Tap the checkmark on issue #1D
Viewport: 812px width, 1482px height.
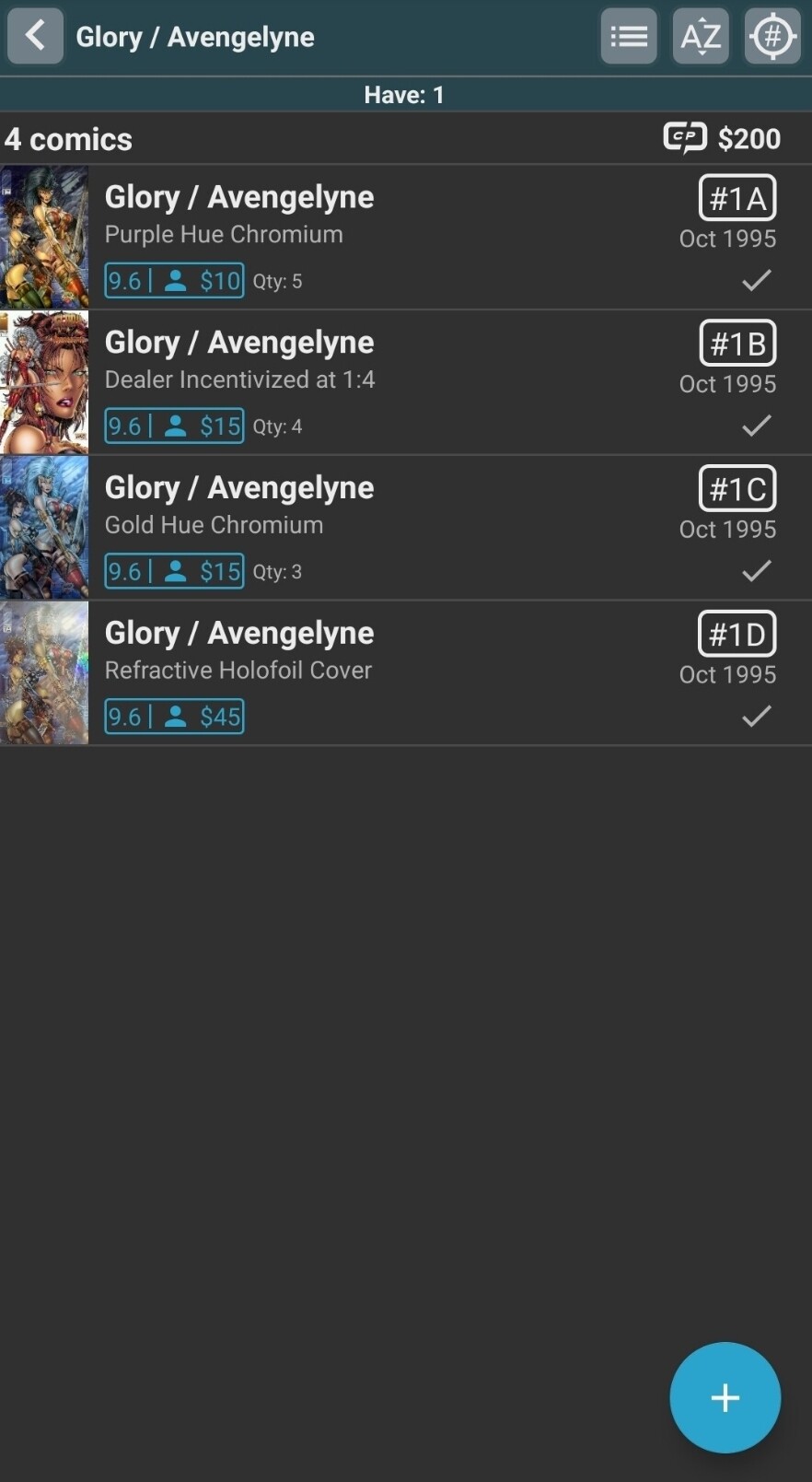tap(756, 716)
